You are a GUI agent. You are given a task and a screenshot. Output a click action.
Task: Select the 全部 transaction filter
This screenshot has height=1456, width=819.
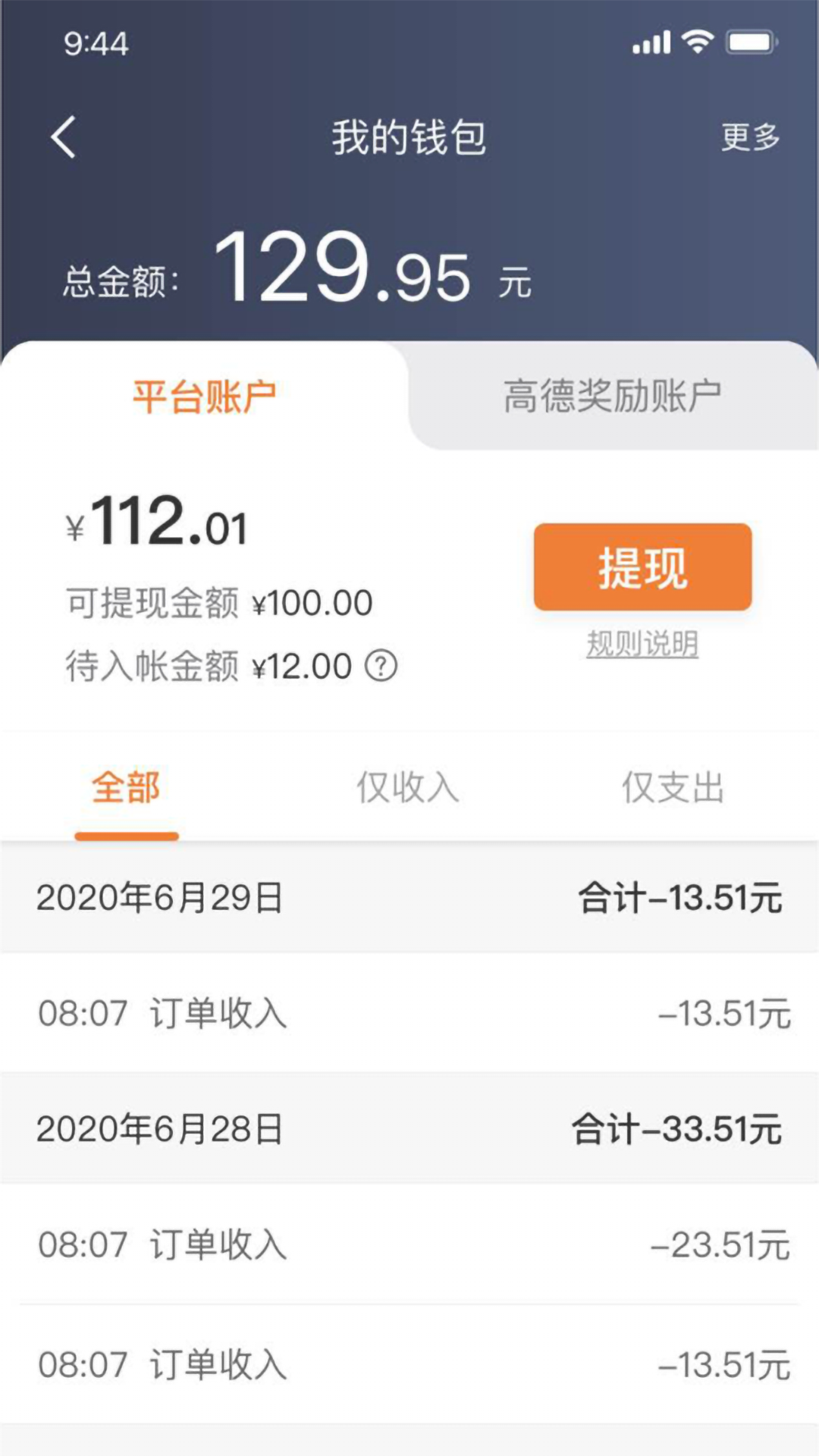[127, 789]
